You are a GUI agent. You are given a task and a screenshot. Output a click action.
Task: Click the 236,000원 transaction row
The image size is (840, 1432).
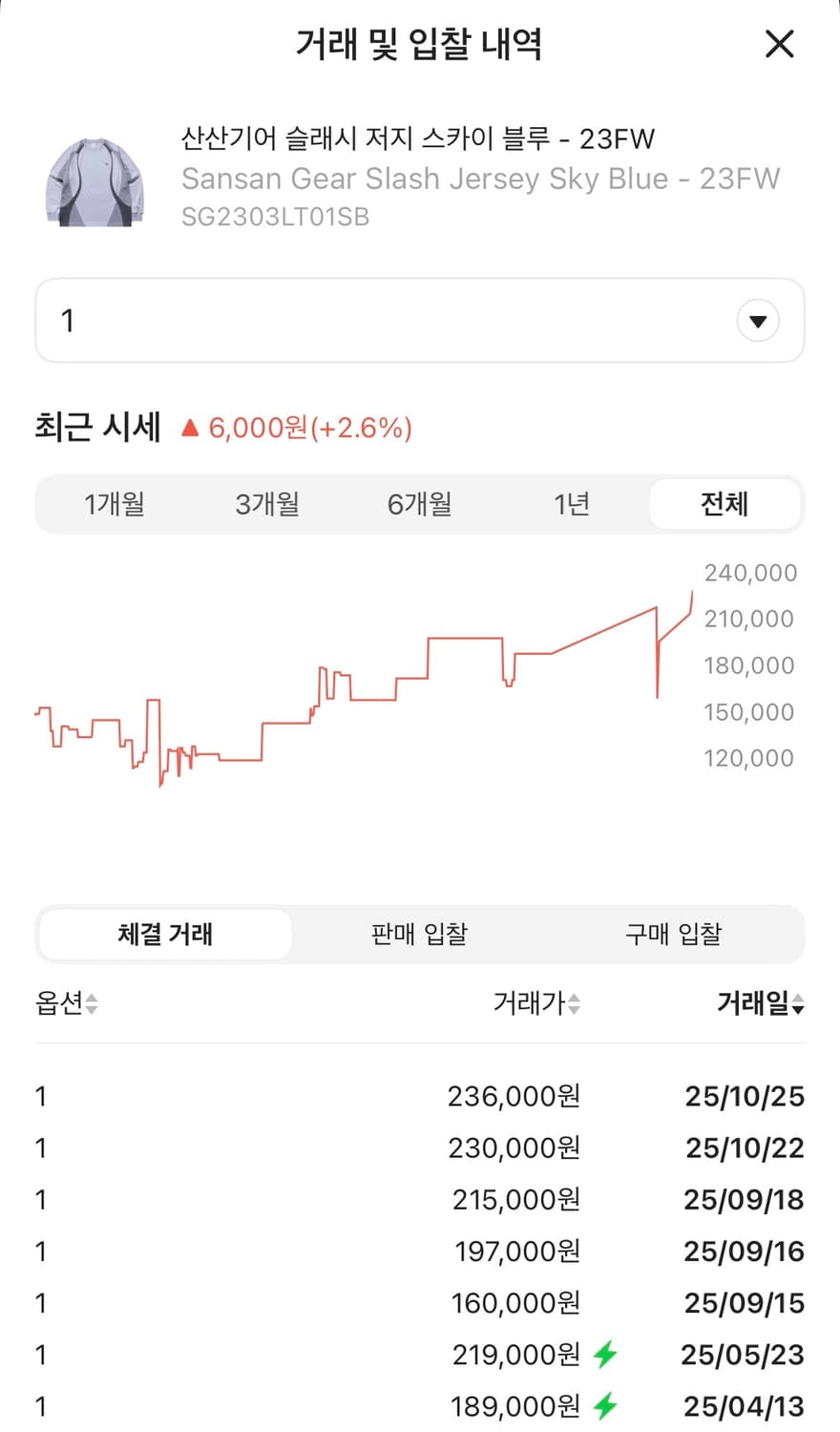tap(420, 1096)
